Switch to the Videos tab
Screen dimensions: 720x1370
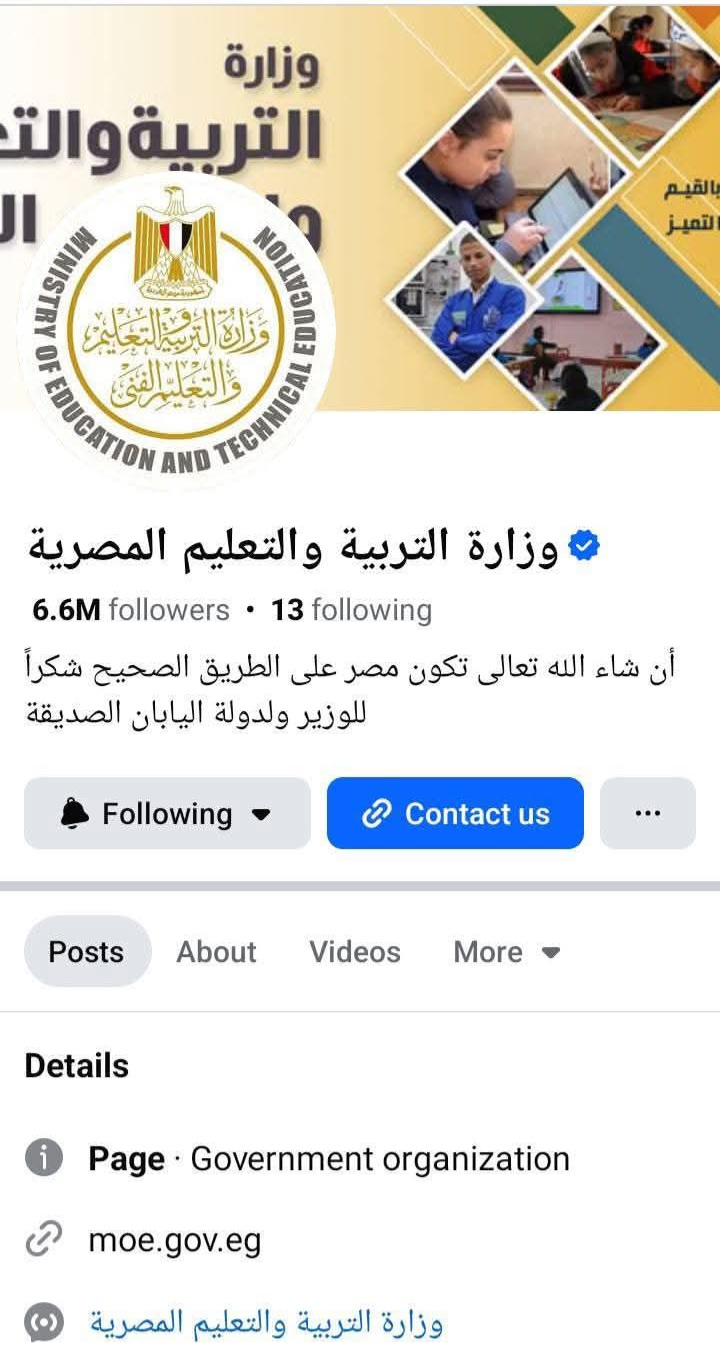(355, 951)
